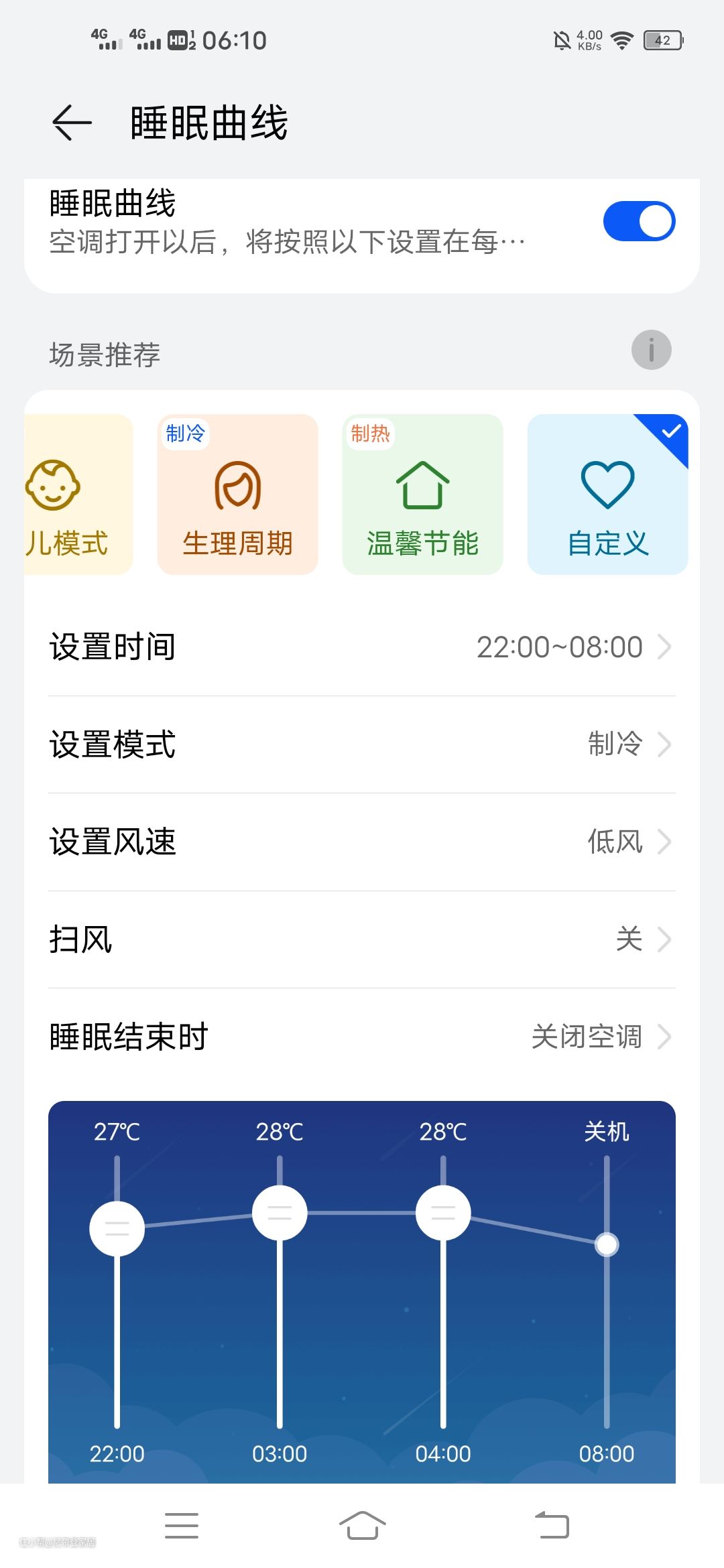Turn off the 睡眠曲线 switch
Viewport: 724px width, 1568px height.
638,221
